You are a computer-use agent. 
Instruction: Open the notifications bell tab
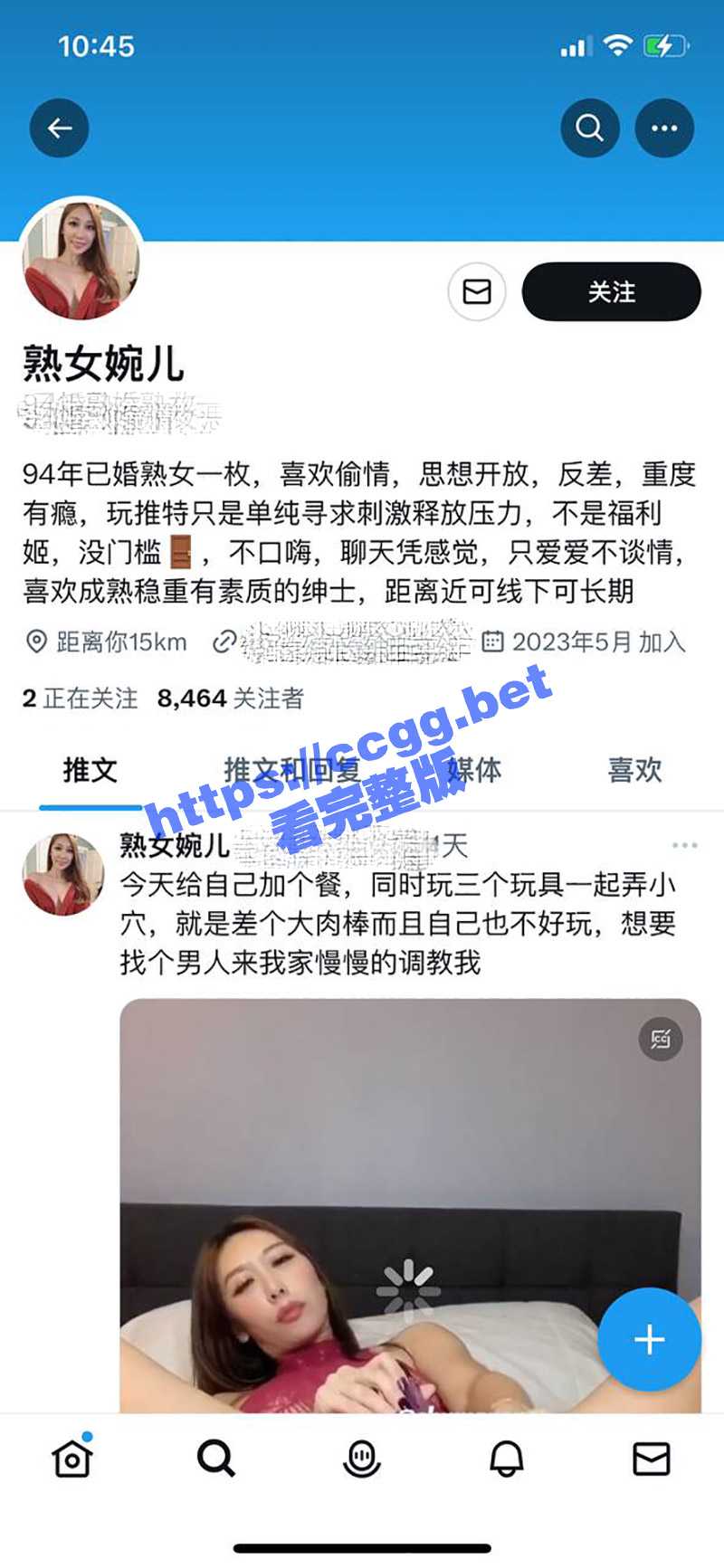pos(507,1459)
